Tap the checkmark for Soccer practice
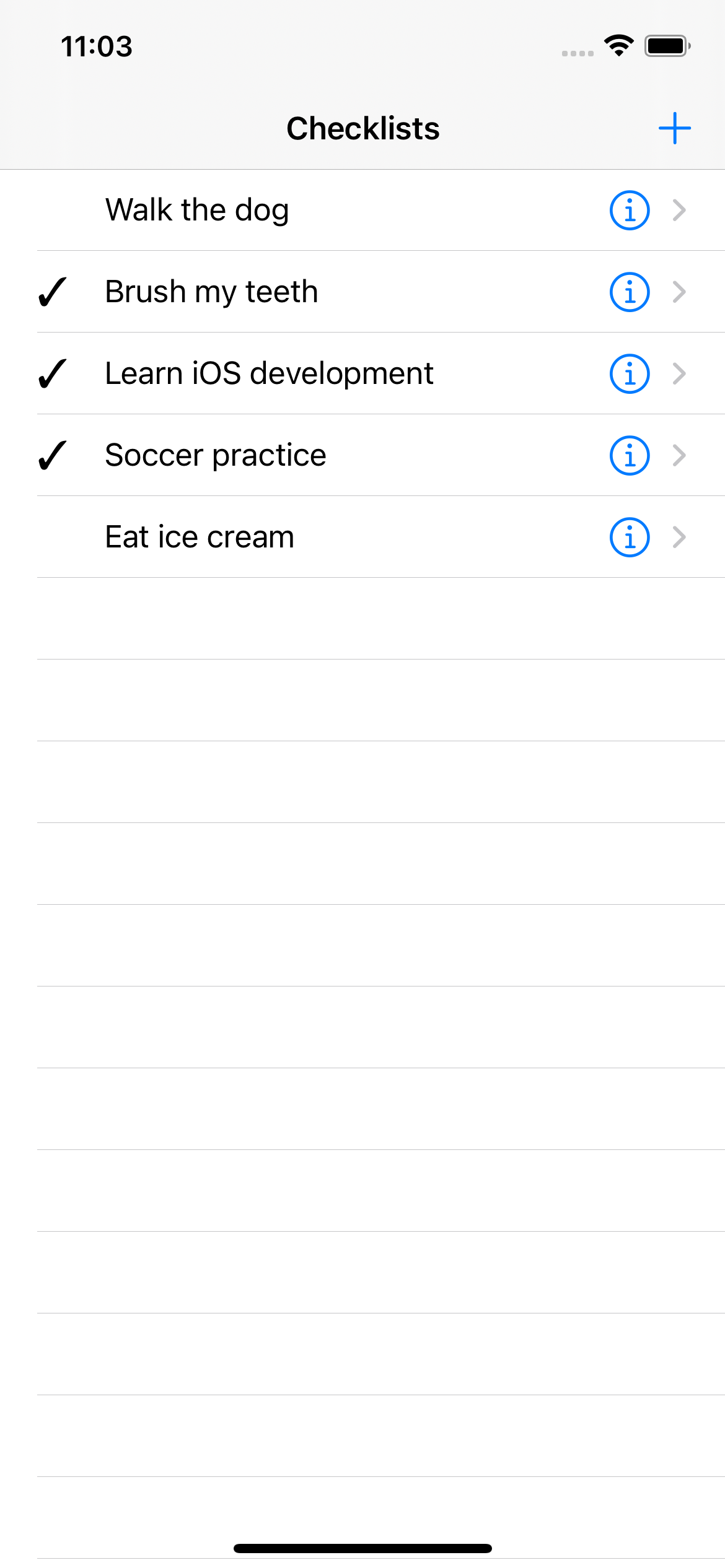Screen dimensions: 725x1568 [x=52, y=455]
